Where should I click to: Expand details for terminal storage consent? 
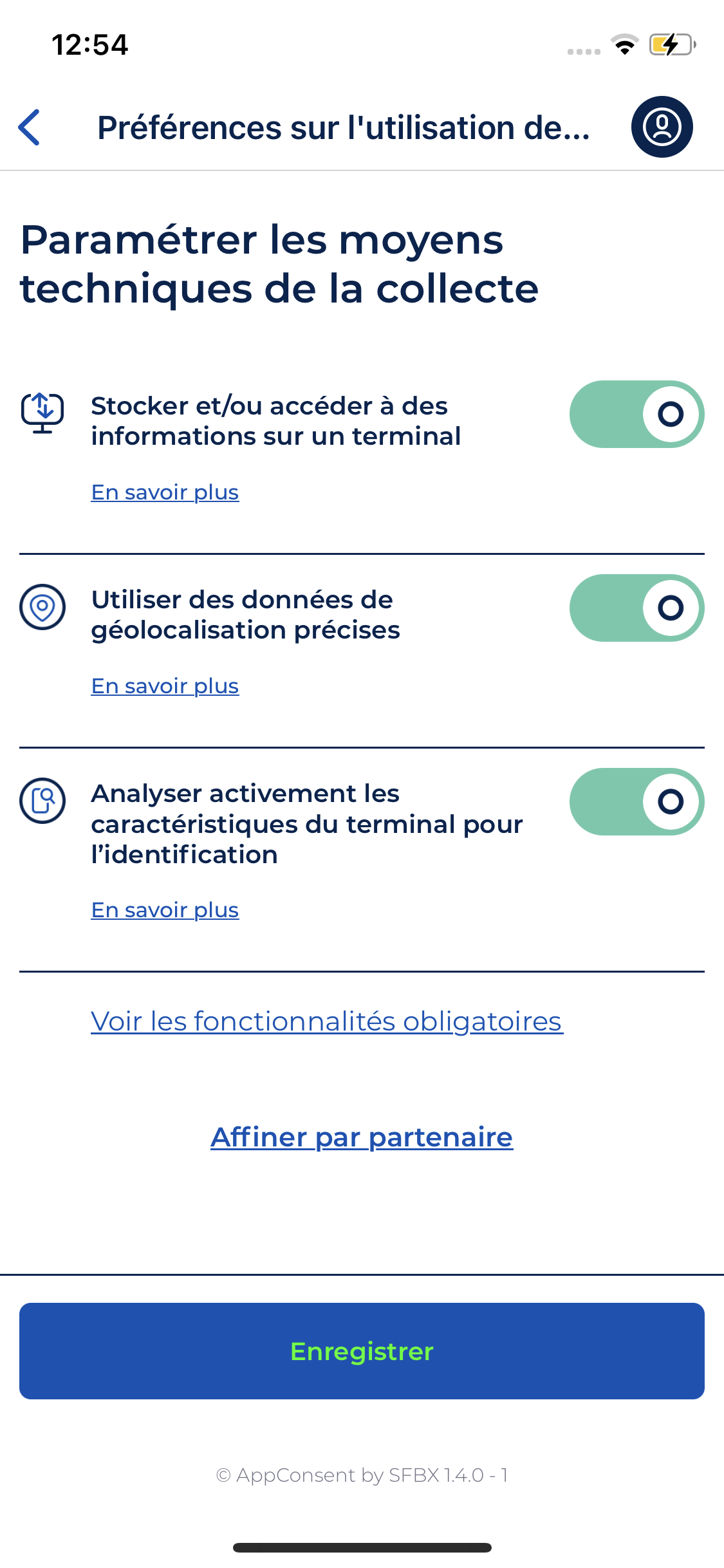tap(165, 491)
